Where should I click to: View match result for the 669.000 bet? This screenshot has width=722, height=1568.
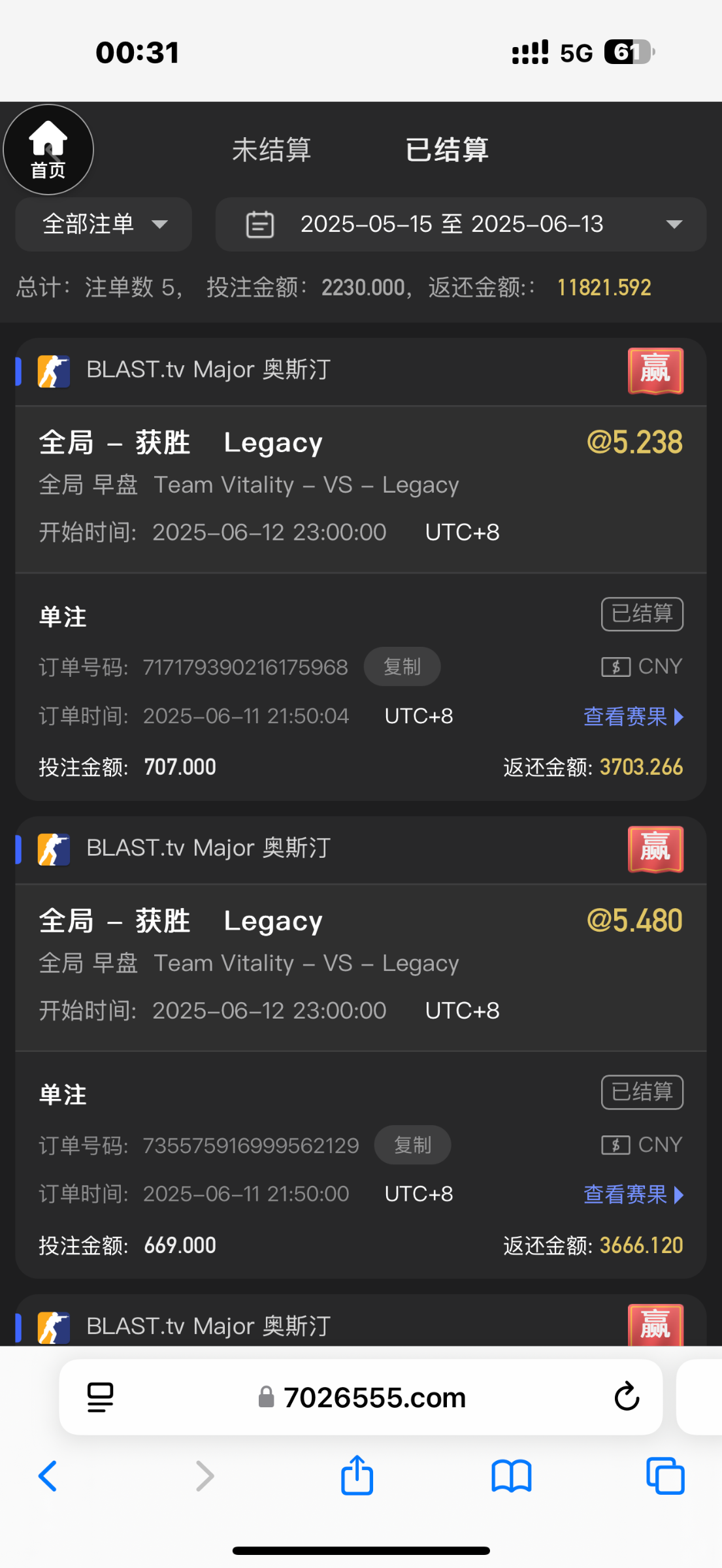tap(632, 1195)
